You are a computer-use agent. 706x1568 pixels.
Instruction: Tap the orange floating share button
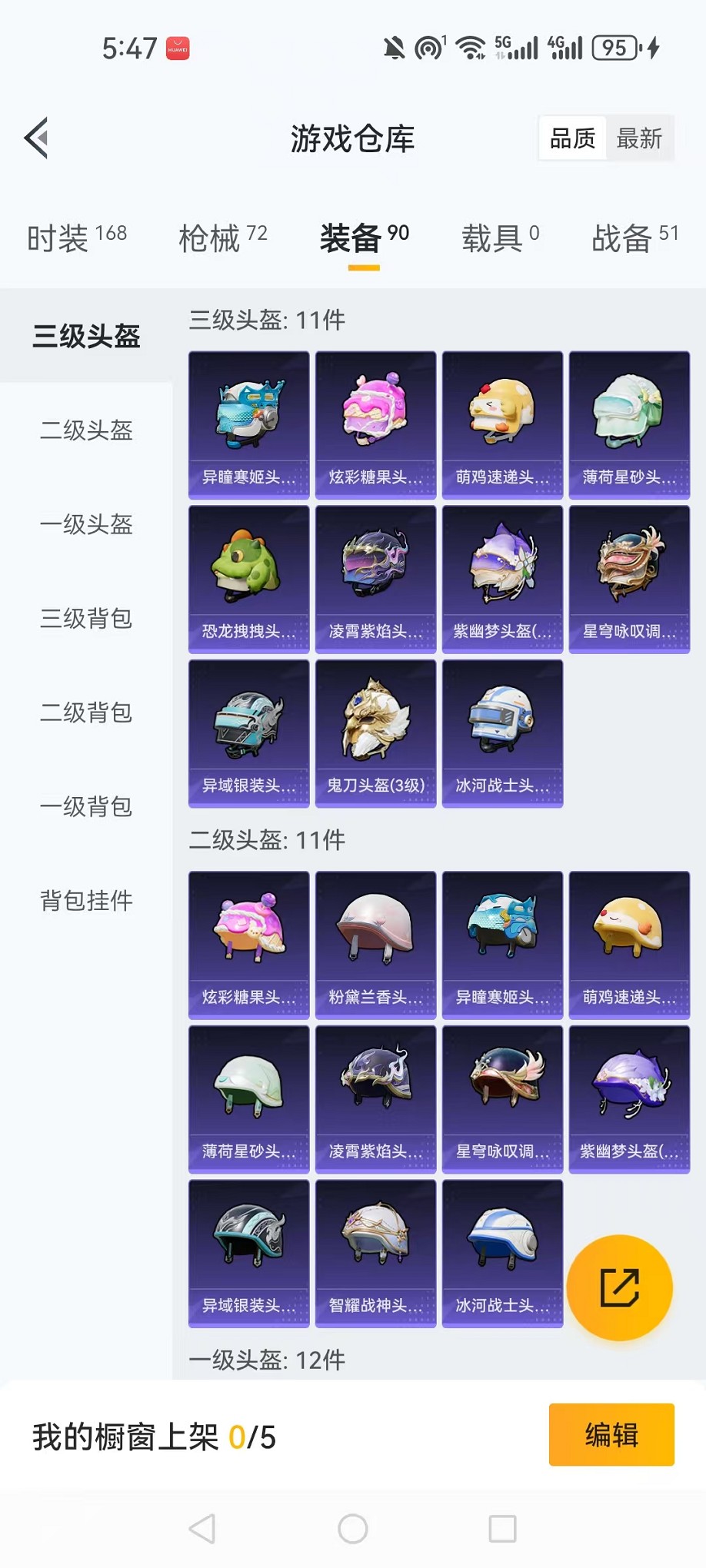coord(619,1287)
